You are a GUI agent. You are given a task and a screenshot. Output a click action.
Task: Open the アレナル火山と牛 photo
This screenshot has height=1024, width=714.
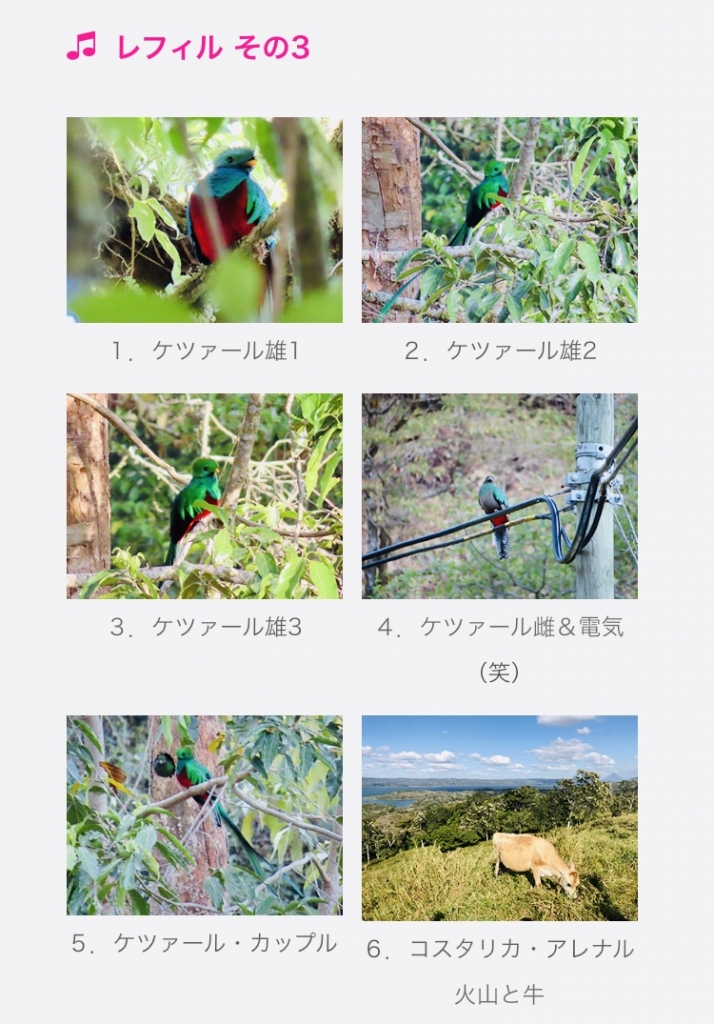499,818
